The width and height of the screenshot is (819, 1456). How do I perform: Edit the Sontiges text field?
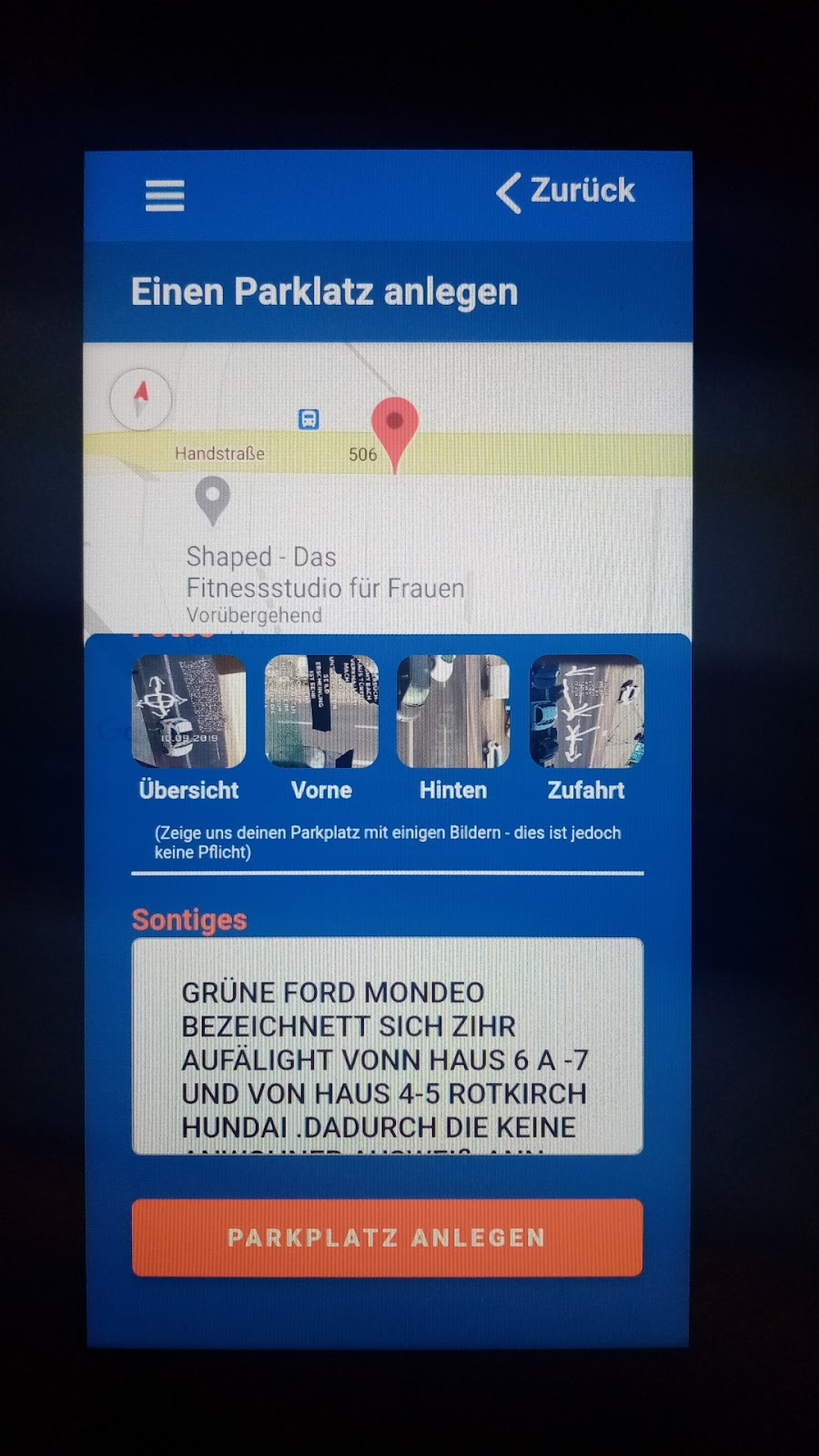pyautogui.click(x=387, y=1046)
